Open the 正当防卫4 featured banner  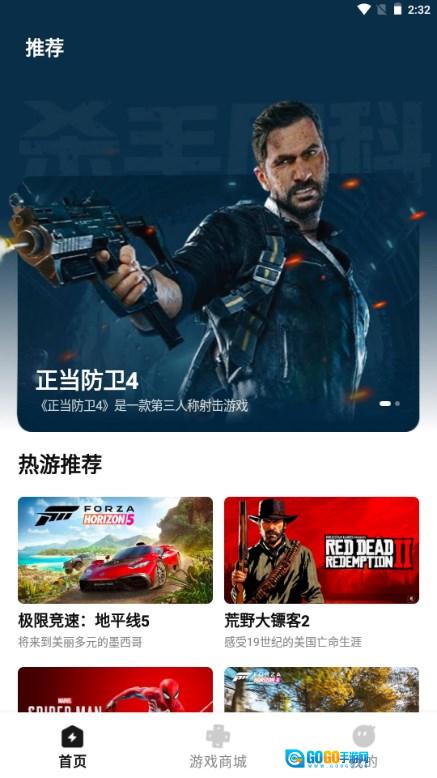click(x=218, y=303)
